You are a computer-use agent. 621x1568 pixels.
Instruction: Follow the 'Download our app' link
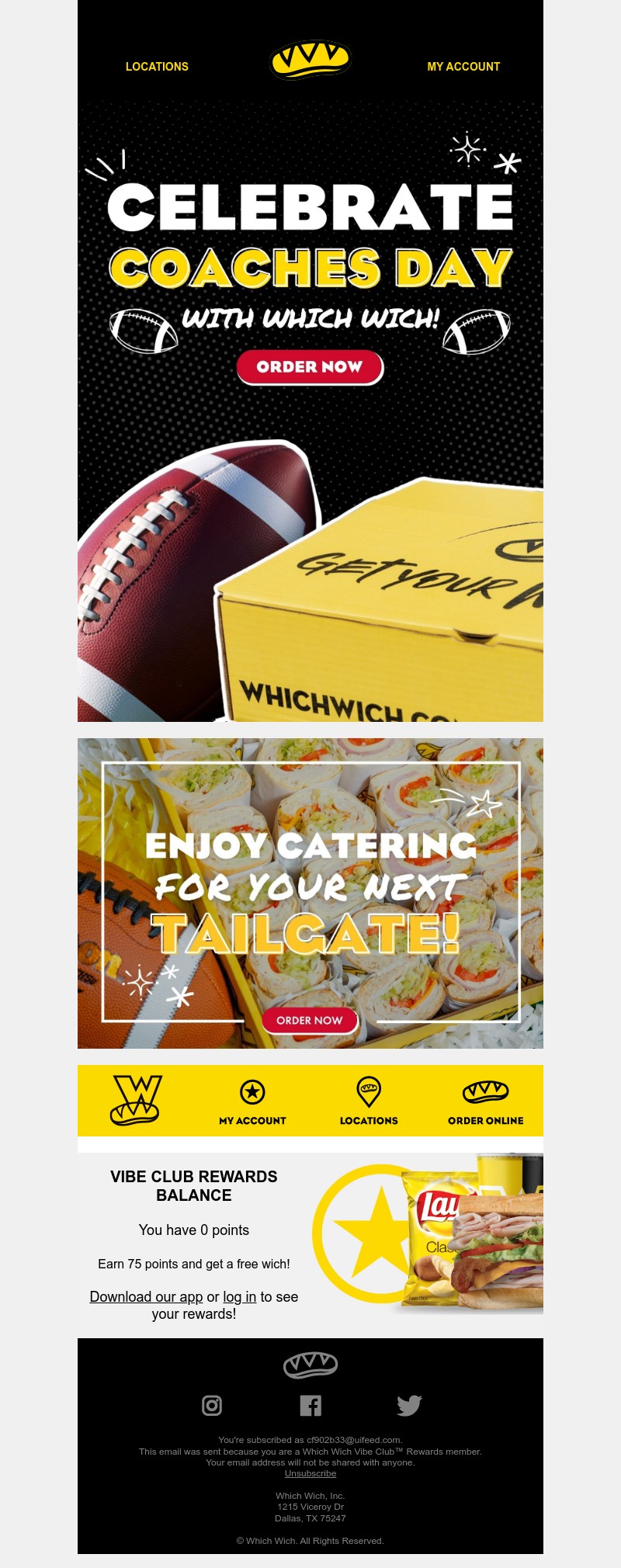(146, 1297)
